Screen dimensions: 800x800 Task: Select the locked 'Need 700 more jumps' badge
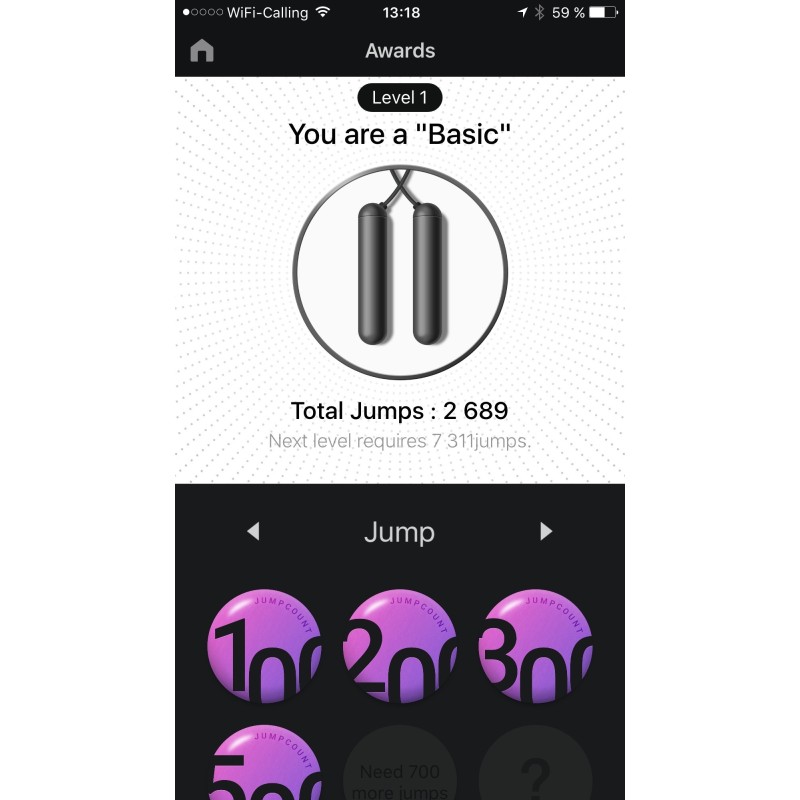(x=400, y=772)
